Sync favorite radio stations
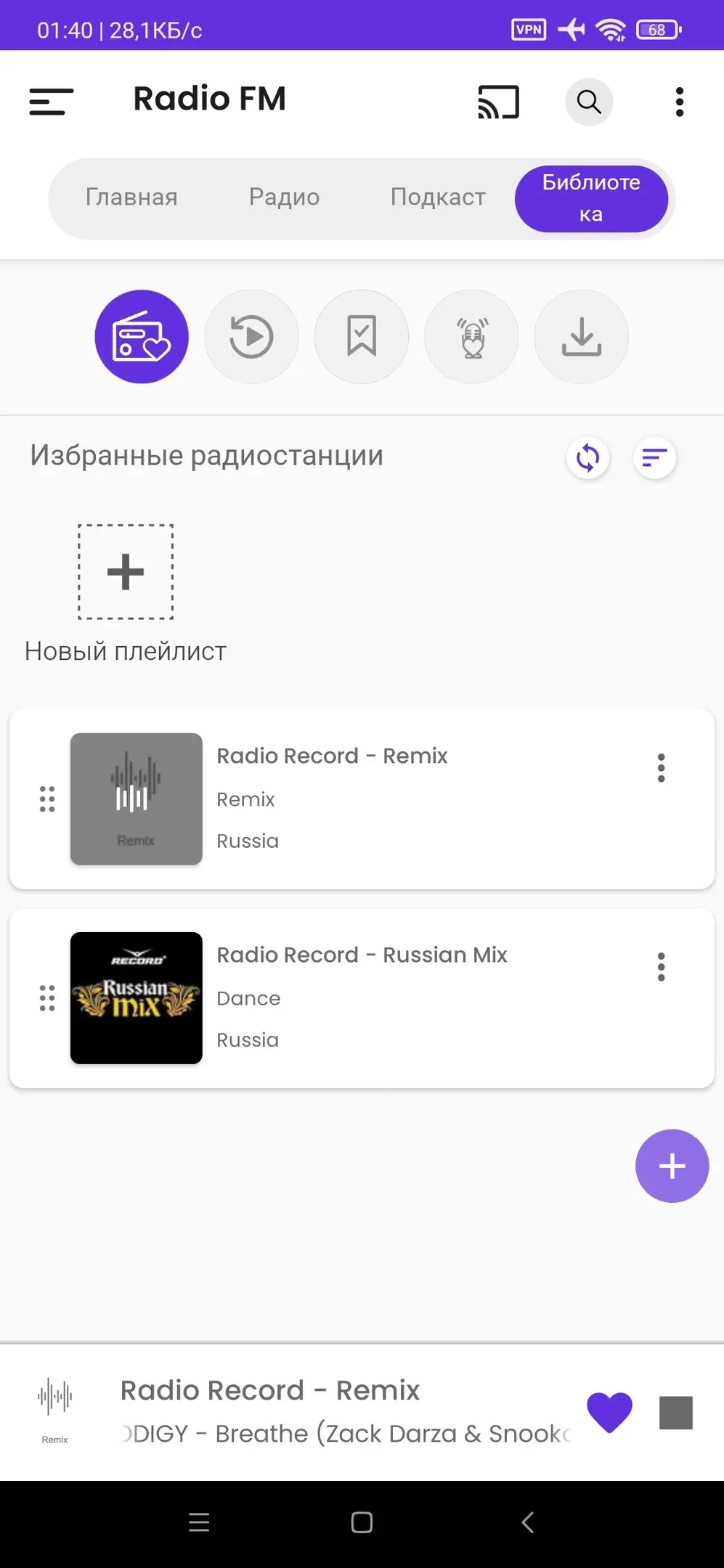The height and width of the screenshot is (1568, 724). [587, 458]
